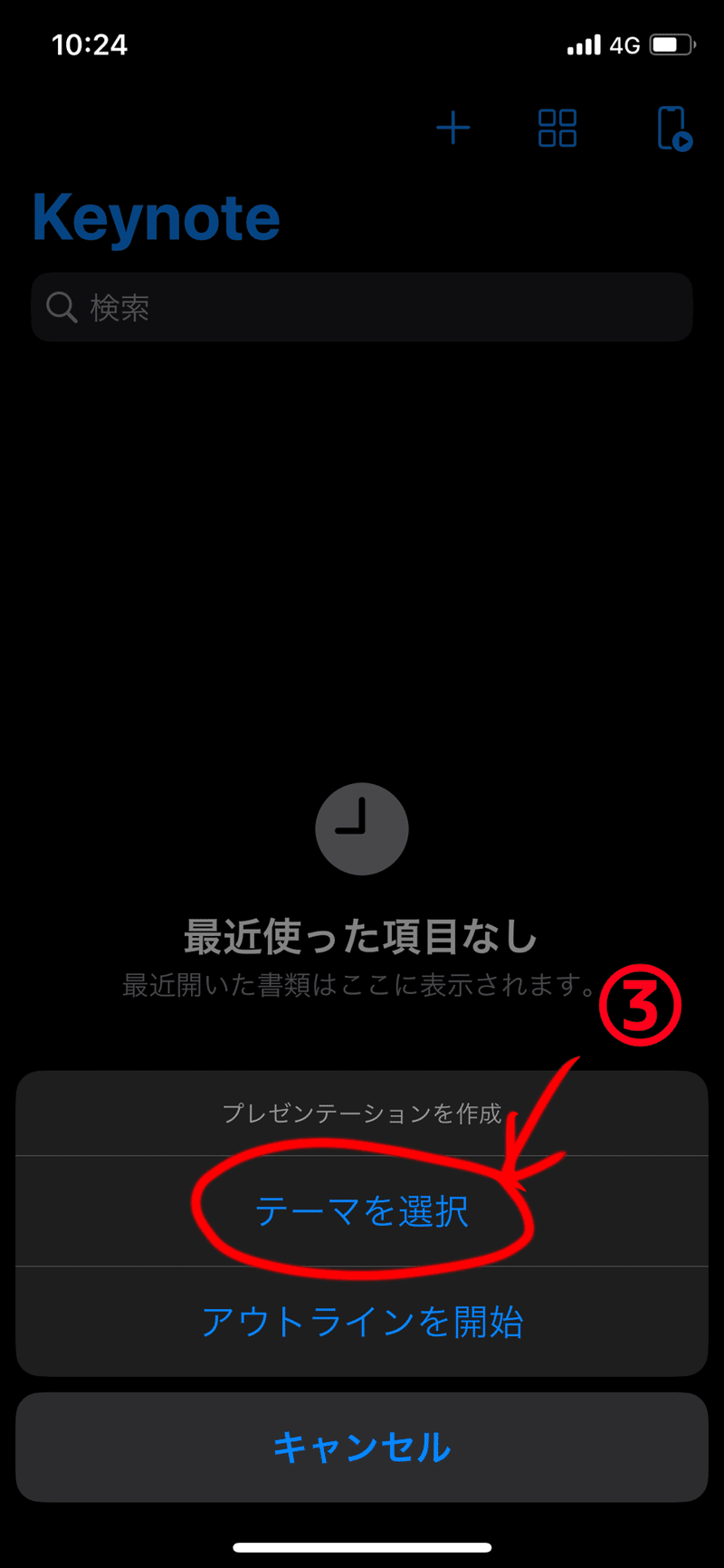Dismiss the sheet with キャンセル
Viewport: 724px width, 1568px height.
[x=362, y=1447]
